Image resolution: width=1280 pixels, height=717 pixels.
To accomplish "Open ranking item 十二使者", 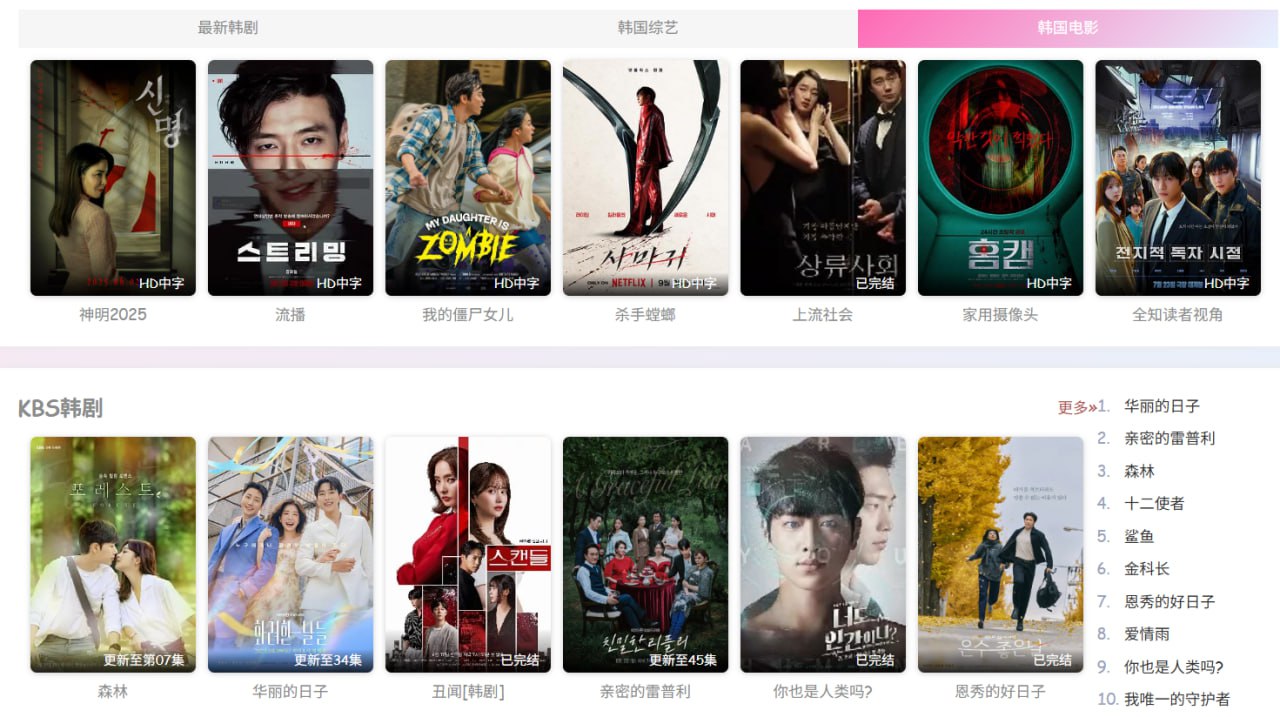I will 1154,503.
